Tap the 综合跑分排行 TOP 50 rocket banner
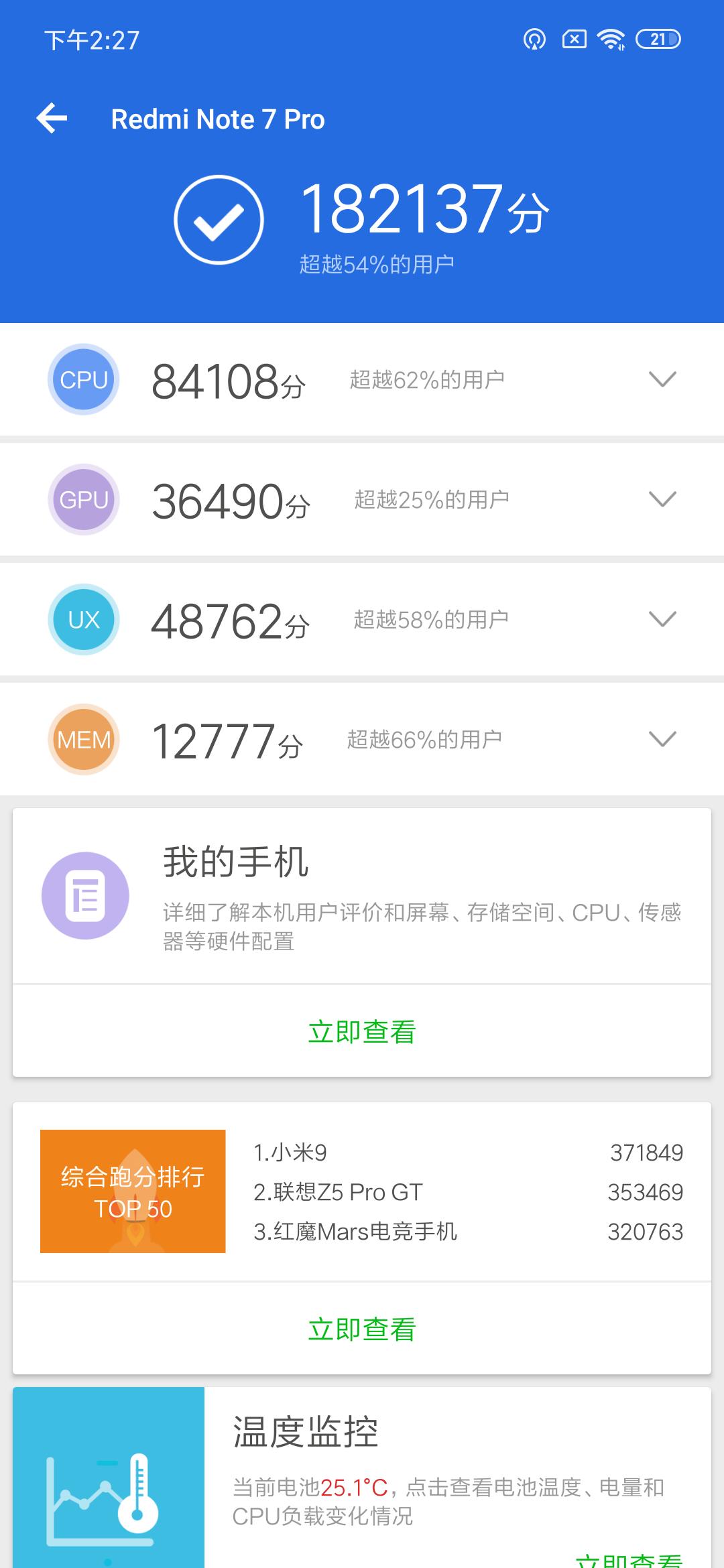 [132, 1191]
